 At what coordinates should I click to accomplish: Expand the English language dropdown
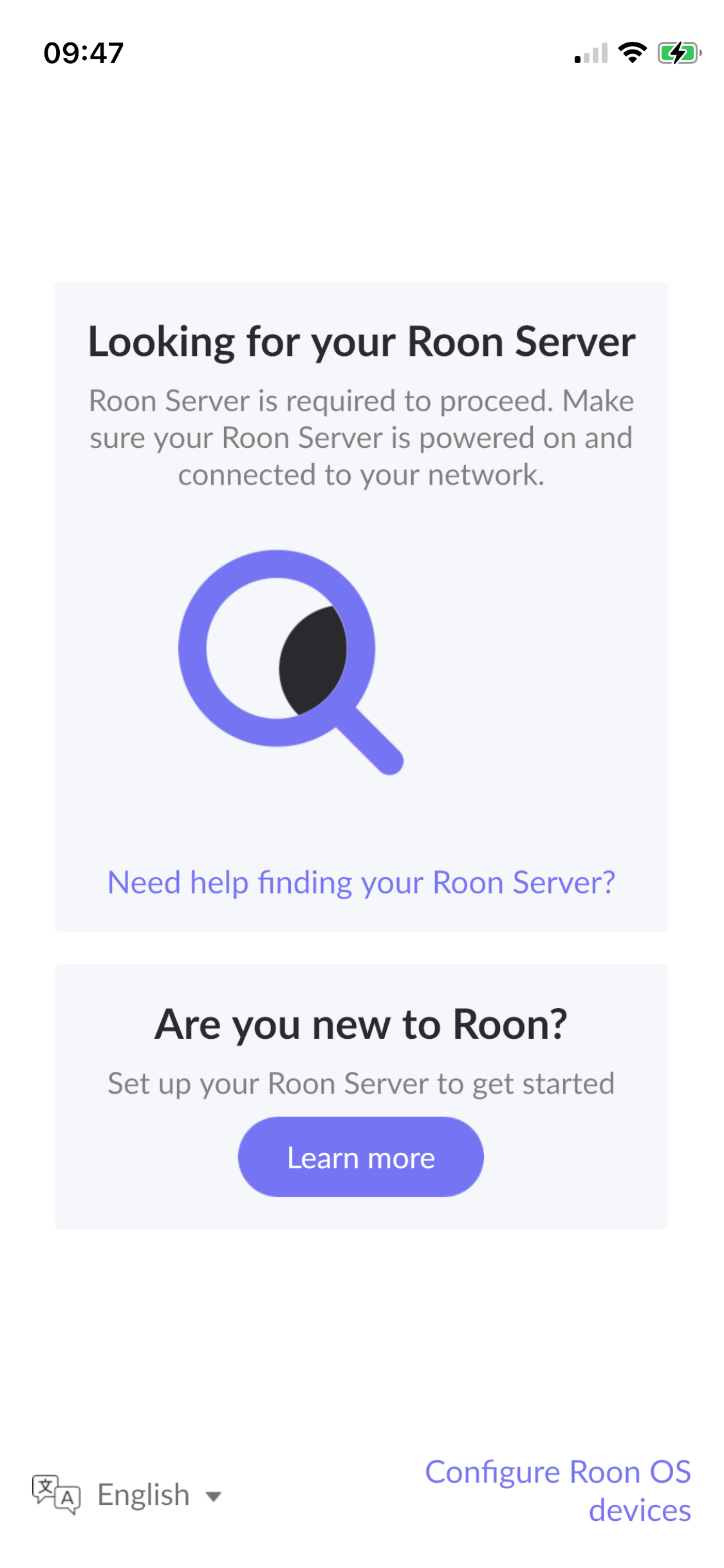(x=127, y=1495)
